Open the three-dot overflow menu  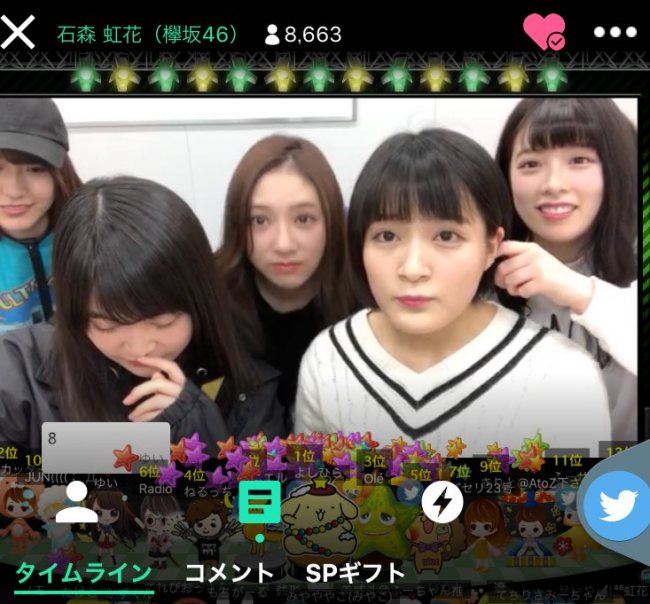tap(614, 32)
